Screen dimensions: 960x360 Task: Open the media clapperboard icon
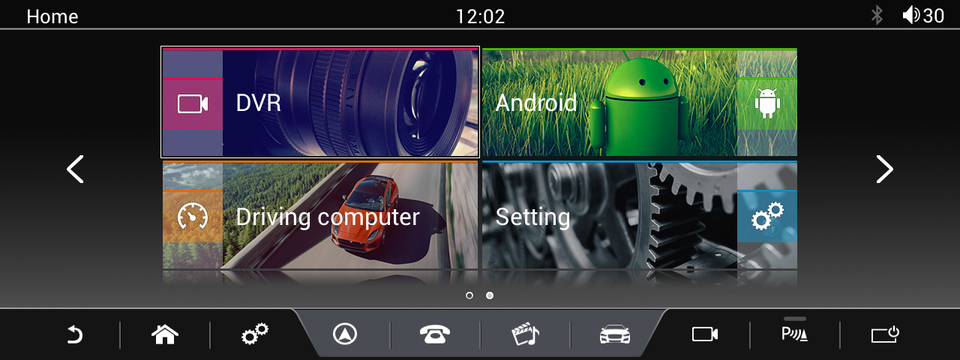(525, 334)
